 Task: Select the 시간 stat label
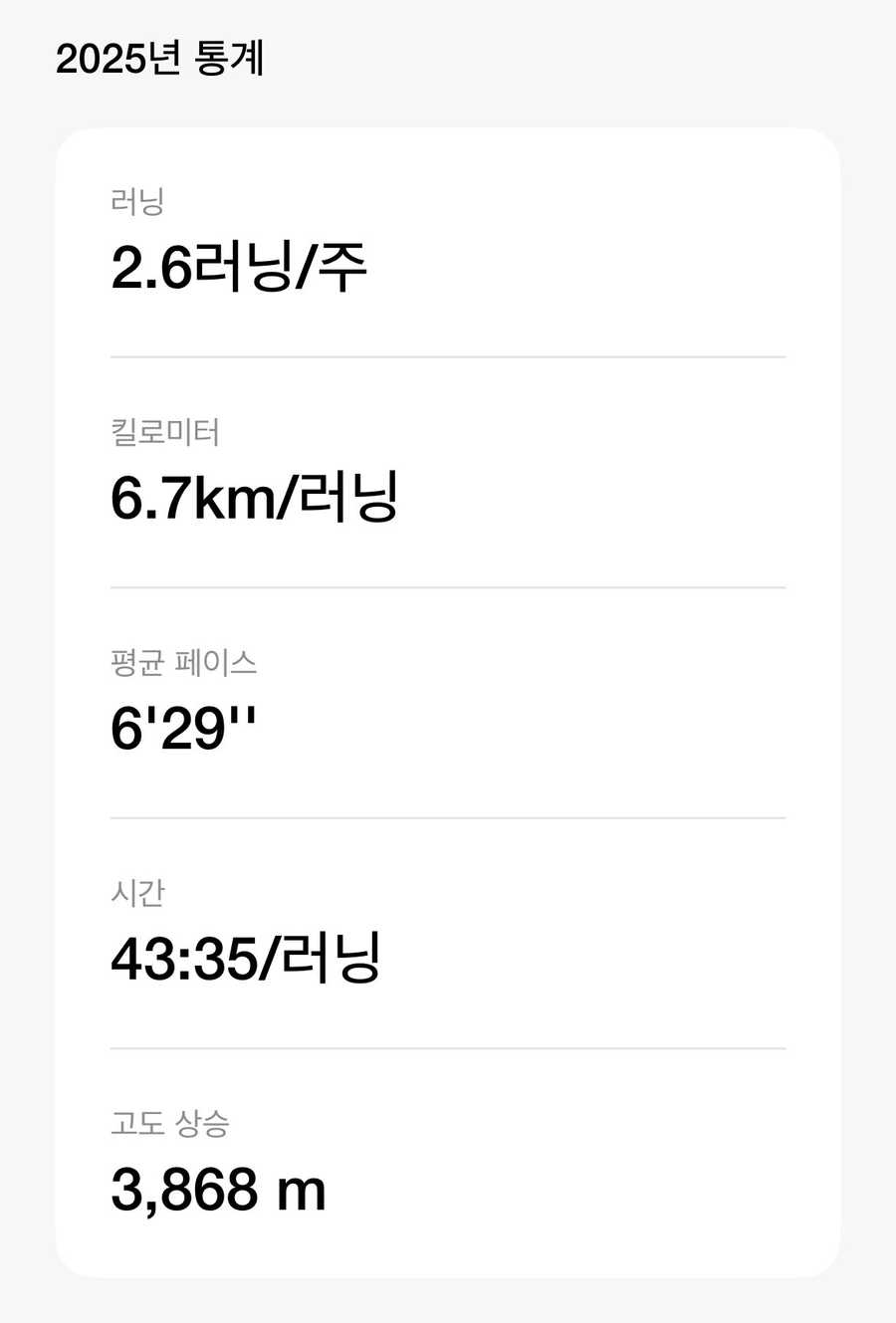(134, 893)
